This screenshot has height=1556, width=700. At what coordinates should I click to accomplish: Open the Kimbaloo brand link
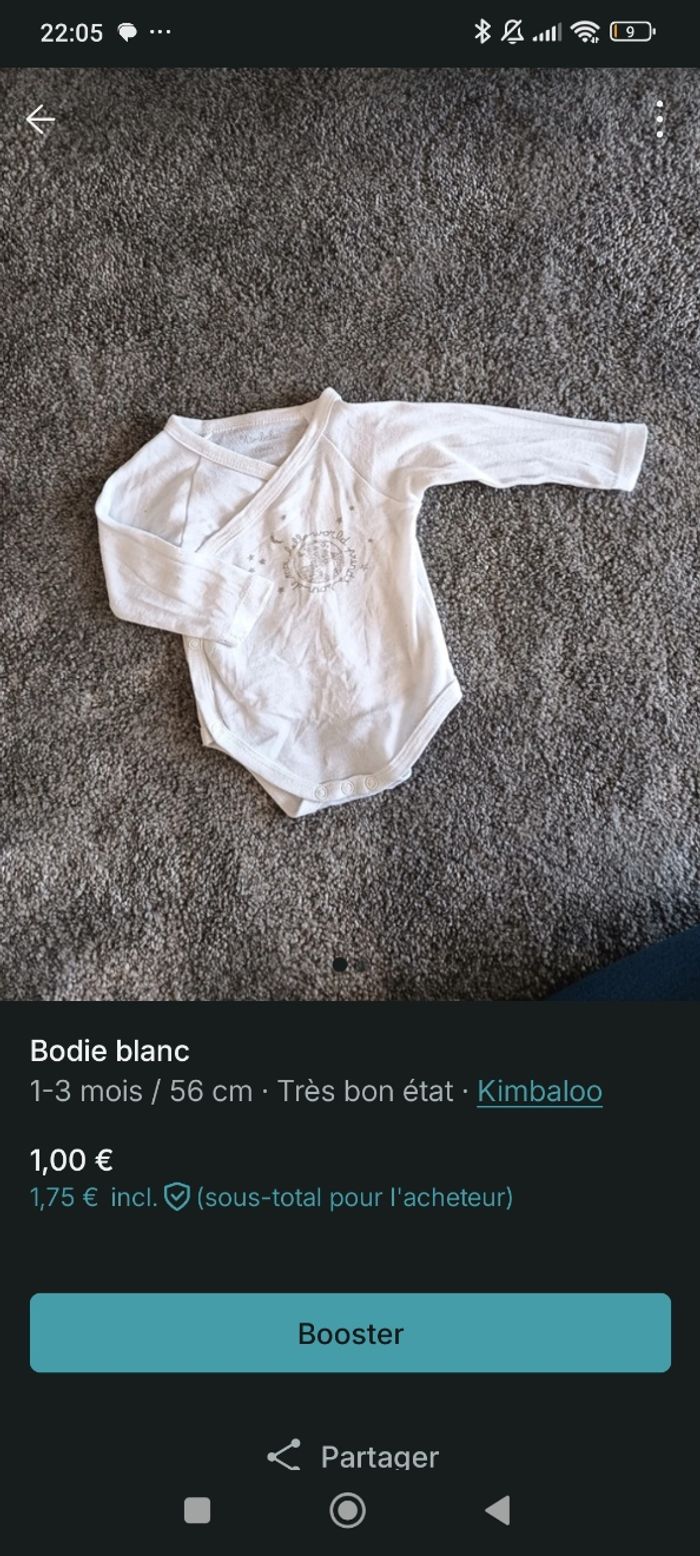point(539,1091)
